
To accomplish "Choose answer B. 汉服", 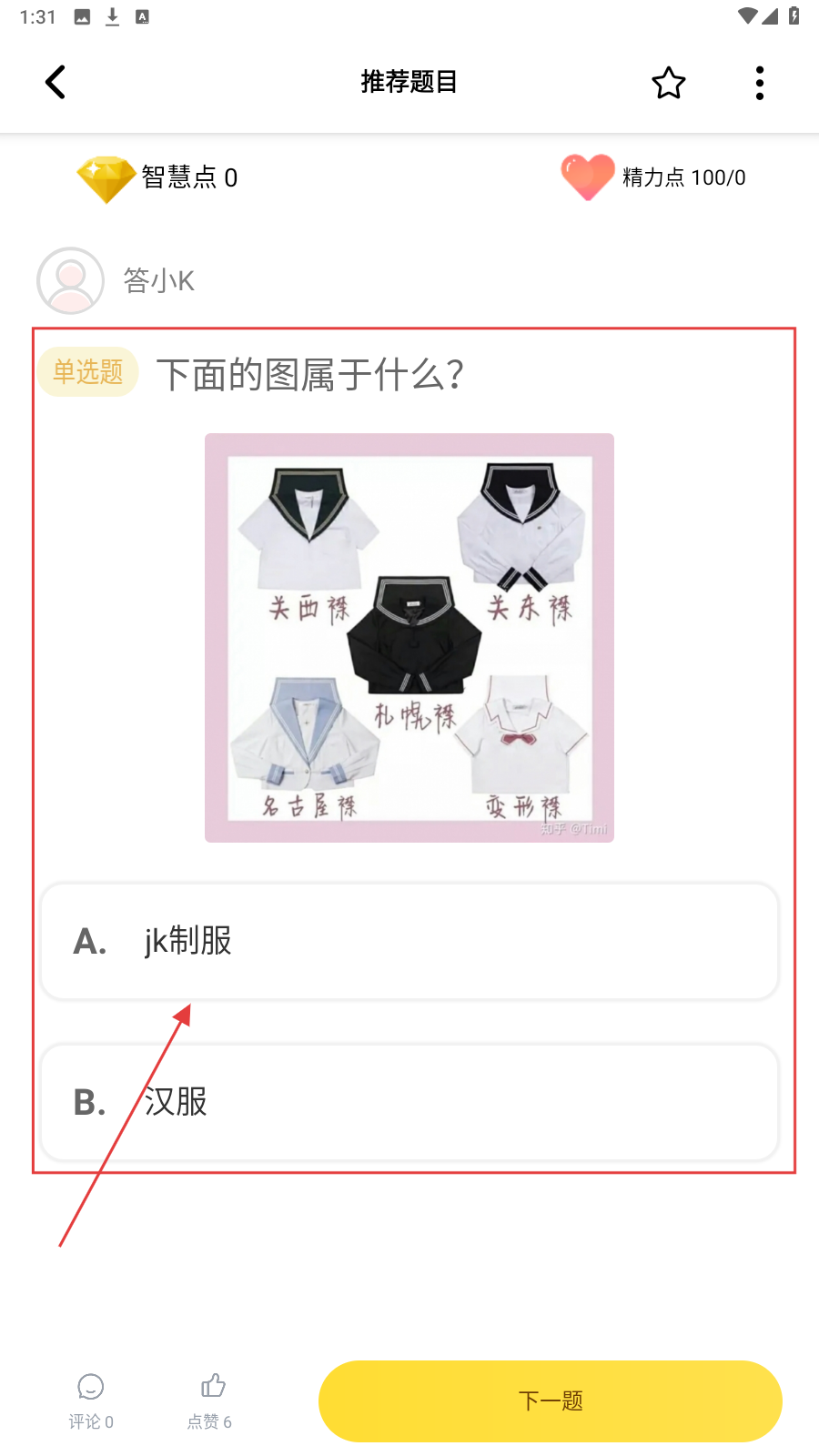I will (x=409, y=1102).
